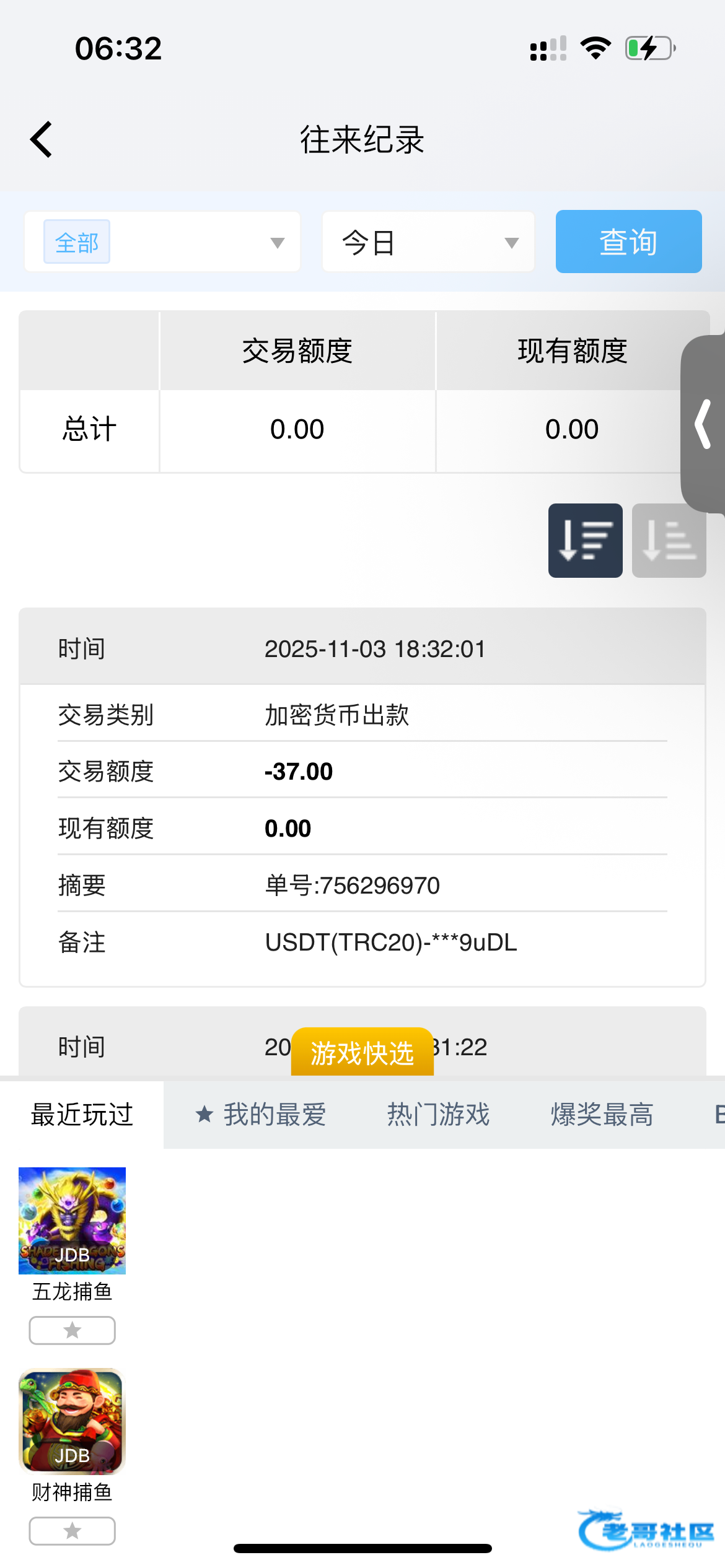Switch to 爆奖最高 tab

[x=602, y=1115]
